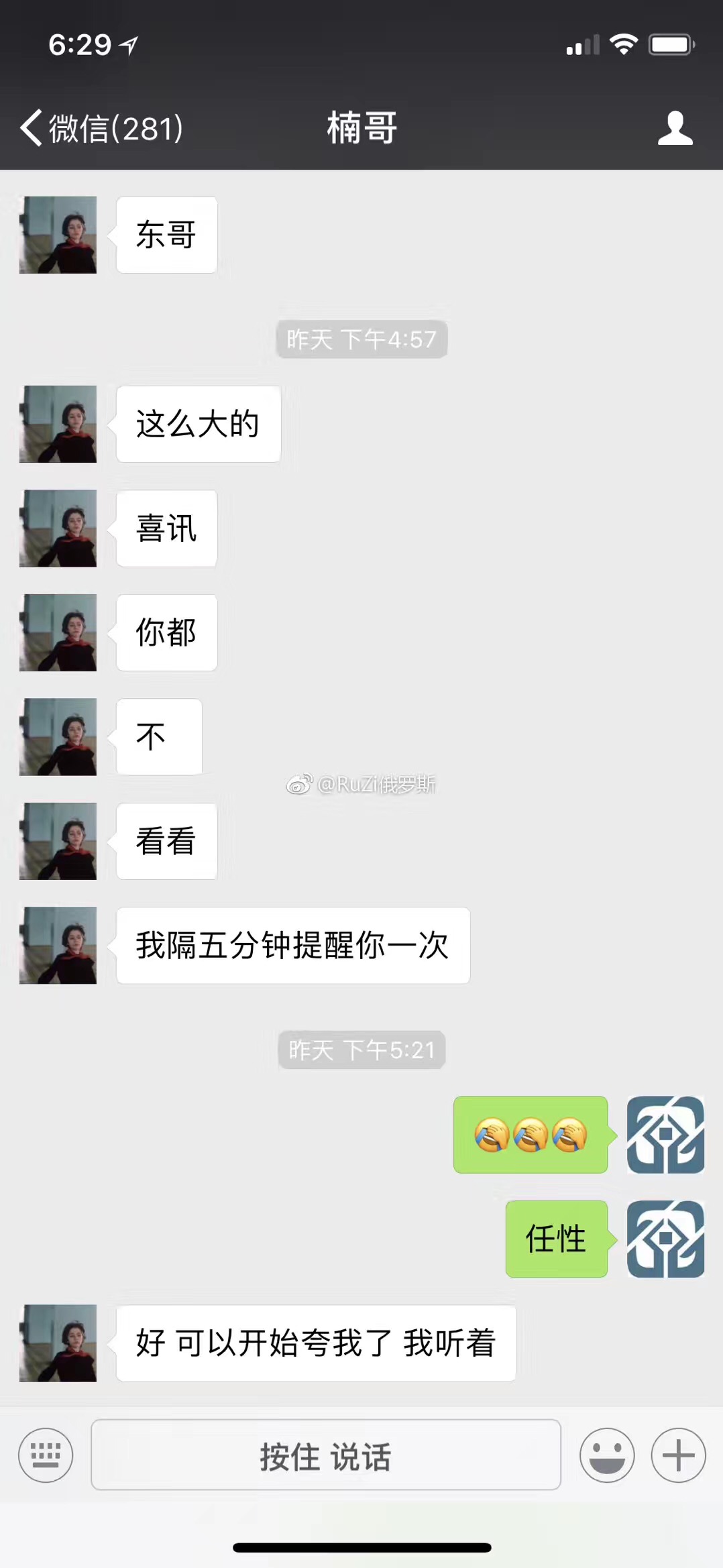The image size is (723, 1568).
Task: Open the plus attachment menu
Action: point(678,1455)
